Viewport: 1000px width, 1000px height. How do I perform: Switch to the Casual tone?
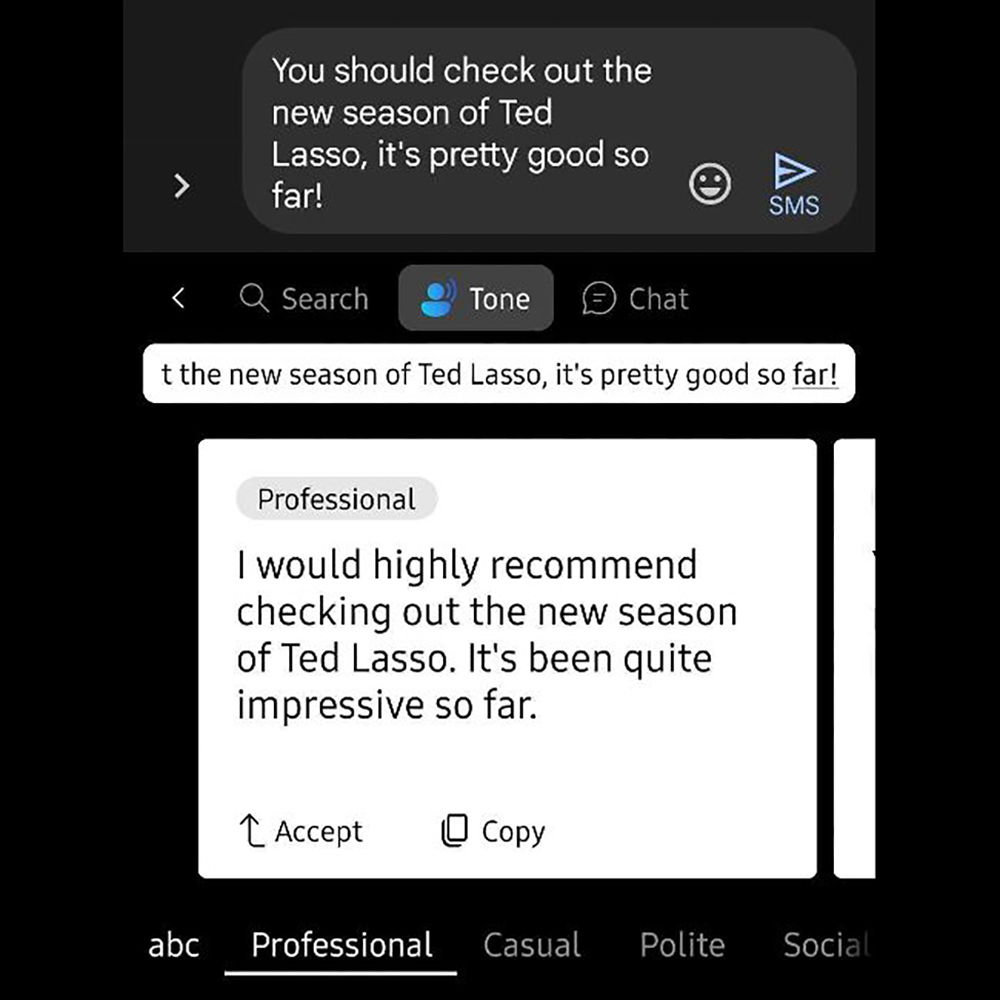pos(532,945)
